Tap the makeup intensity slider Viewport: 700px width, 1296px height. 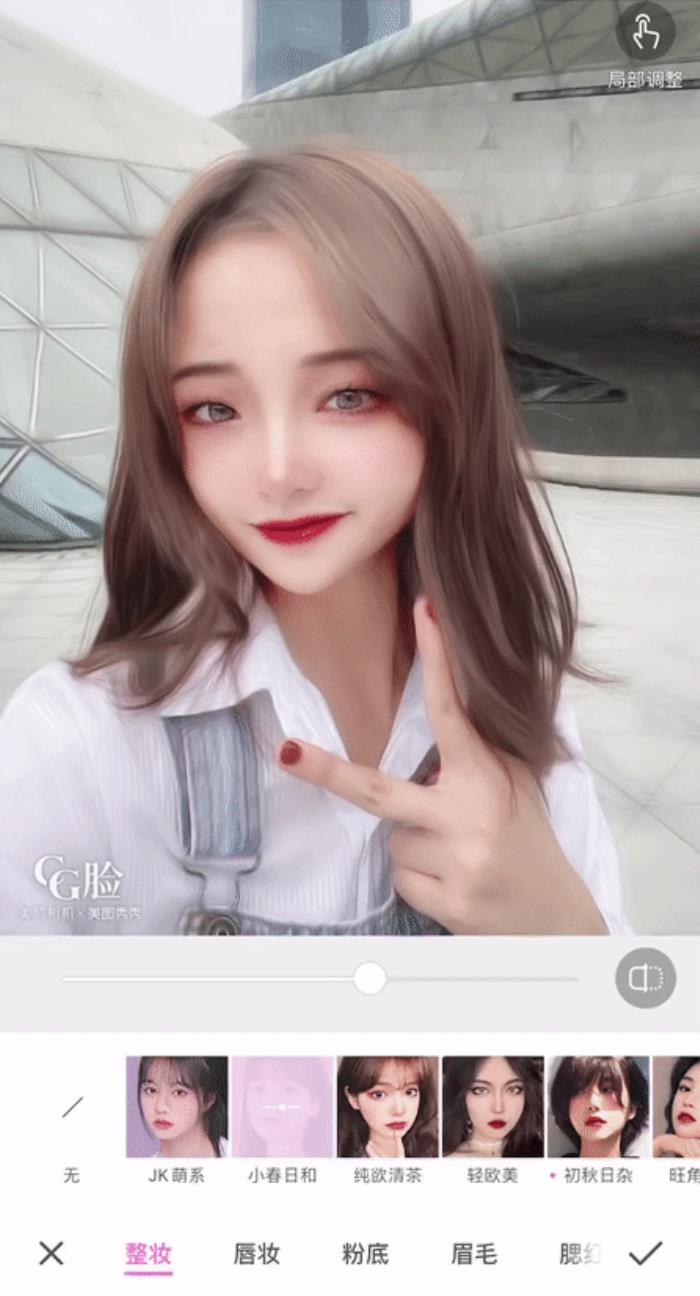[370, 979]
